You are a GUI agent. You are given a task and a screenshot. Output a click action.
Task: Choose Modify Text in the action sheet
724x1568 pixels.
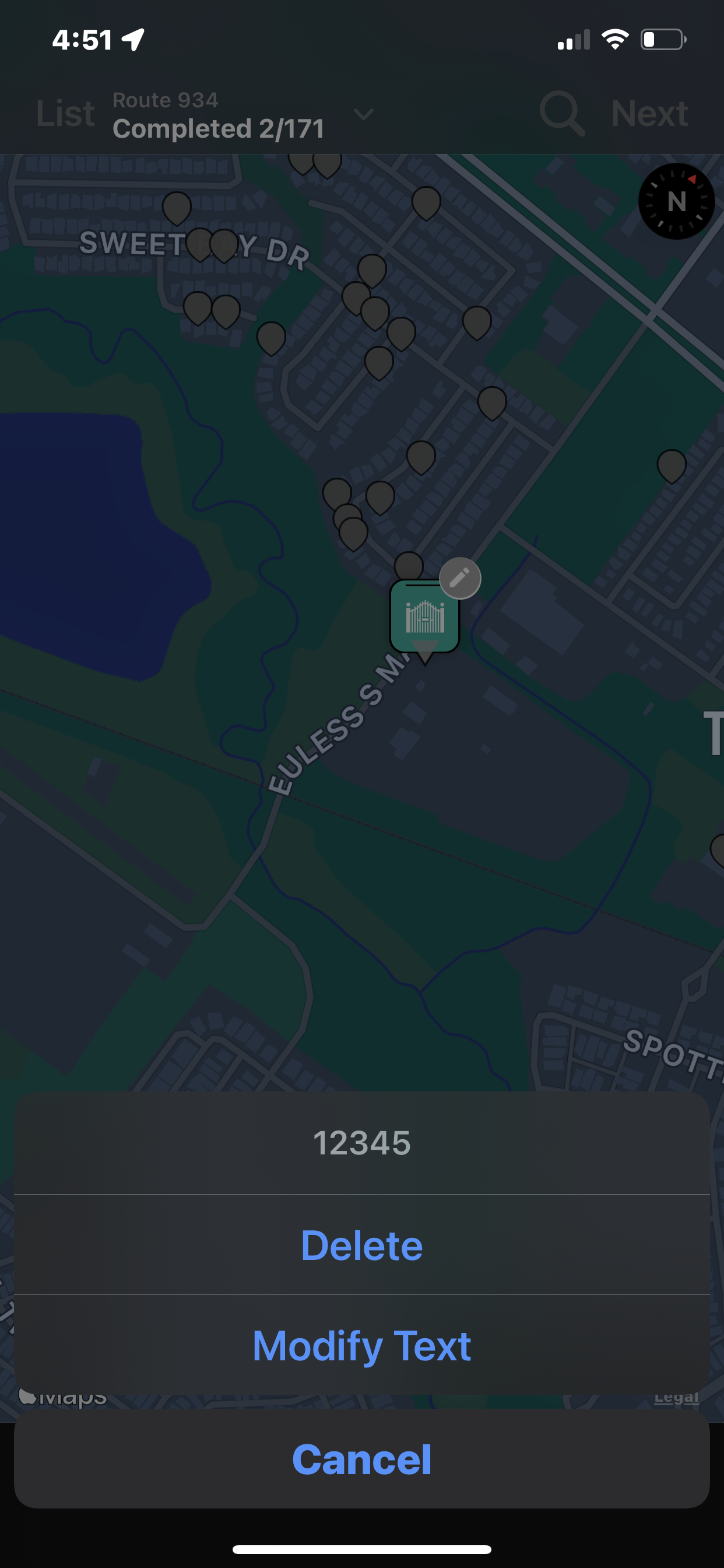[x=361, y=1345]
